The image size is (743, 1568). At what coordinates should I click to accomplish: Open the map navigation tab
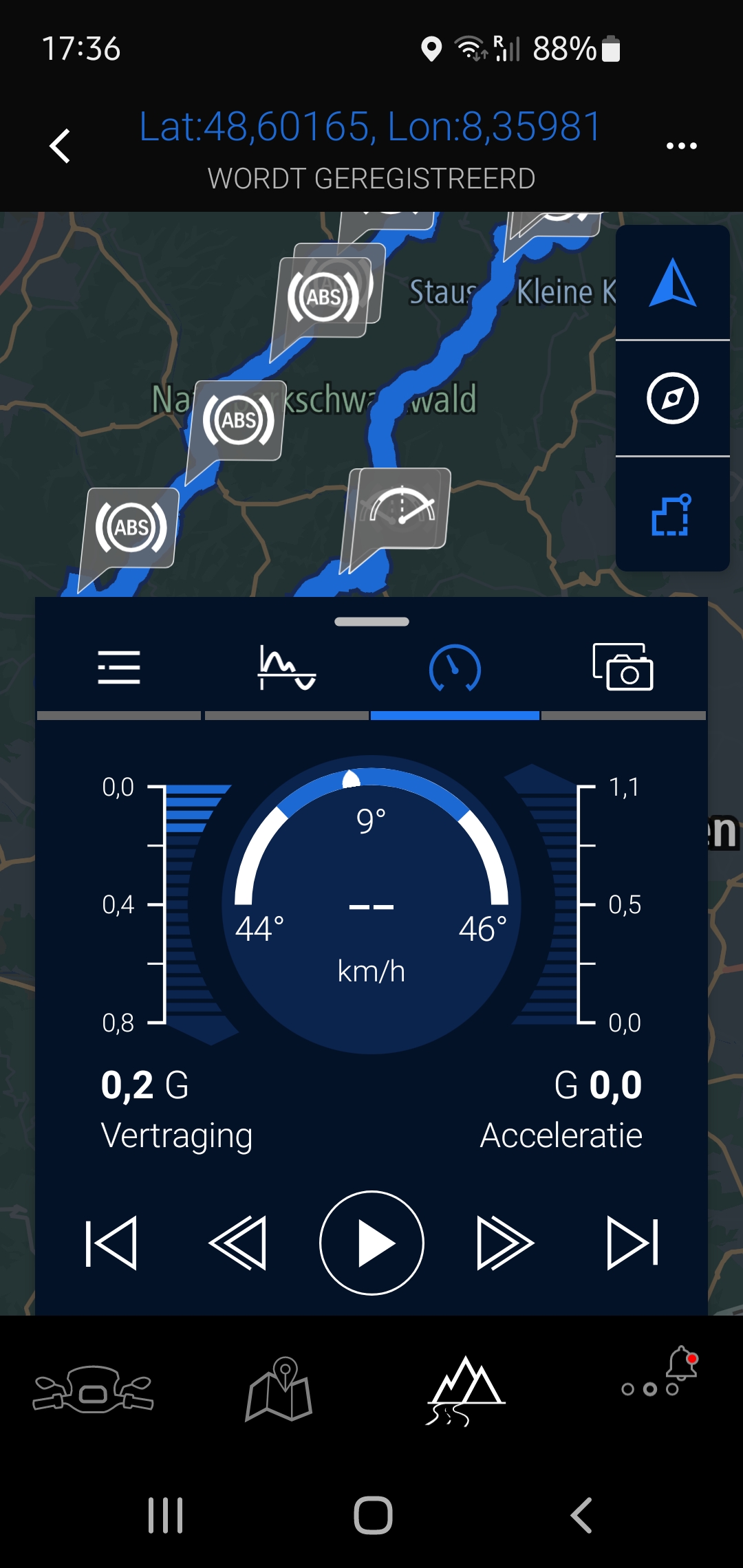pos(279,1389)
